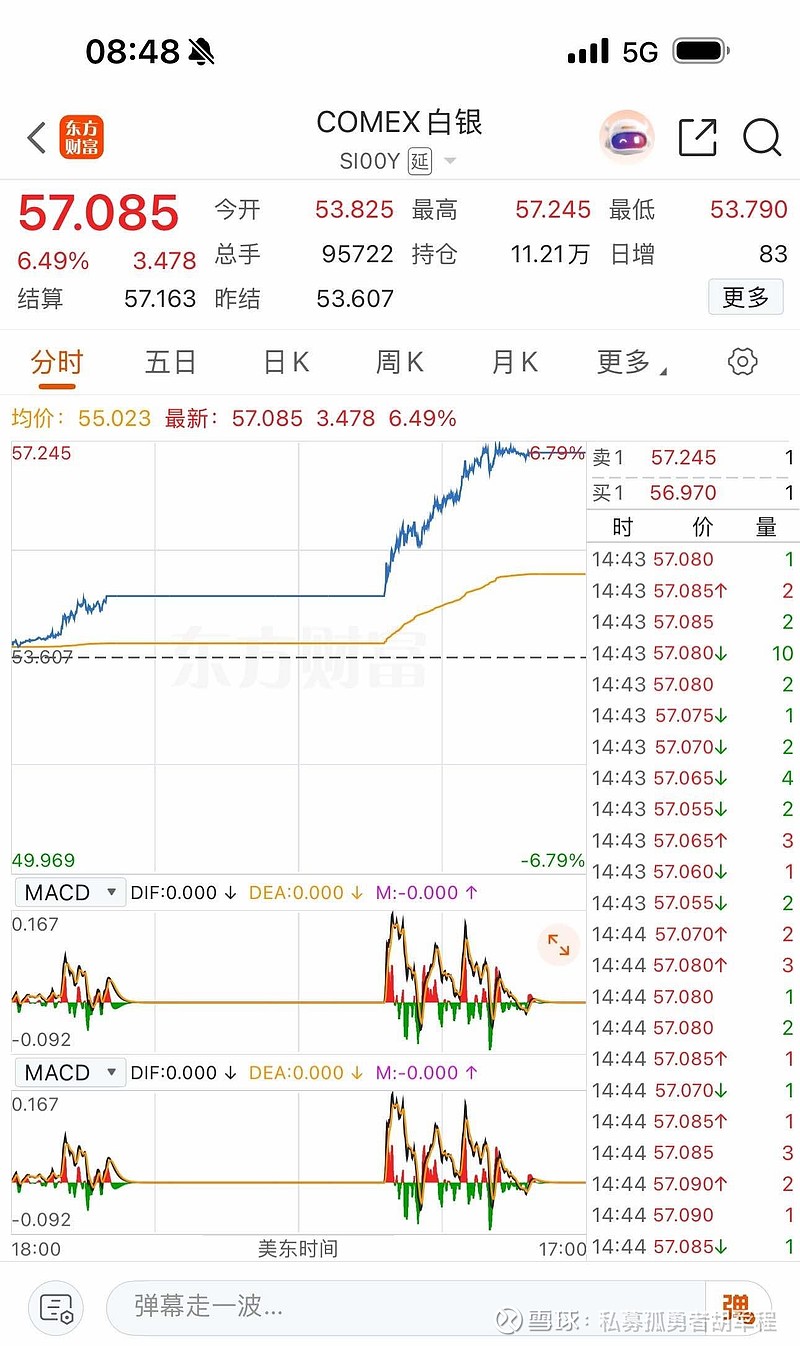
Task: Tap the 弹 send danmaku button
Action: point(741,1307)
